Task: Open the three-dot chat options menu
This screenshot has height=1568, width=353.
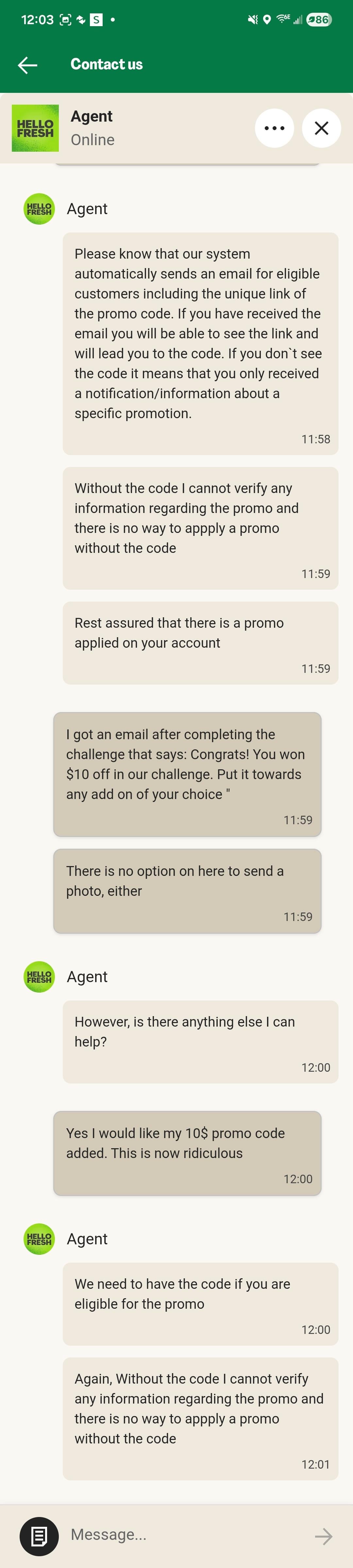Action: tap(274, 128)
